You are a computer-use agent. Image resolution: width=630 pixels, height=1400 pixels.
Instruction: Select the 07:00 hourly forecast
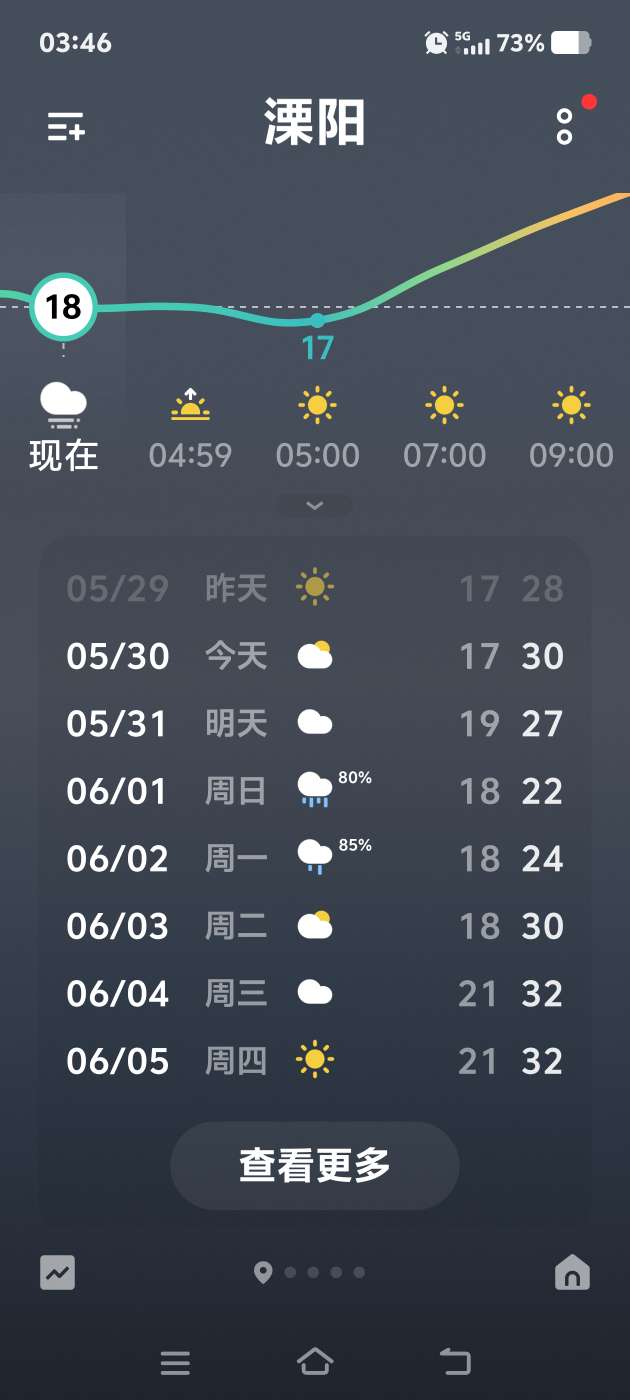click(x=445, y=430)
